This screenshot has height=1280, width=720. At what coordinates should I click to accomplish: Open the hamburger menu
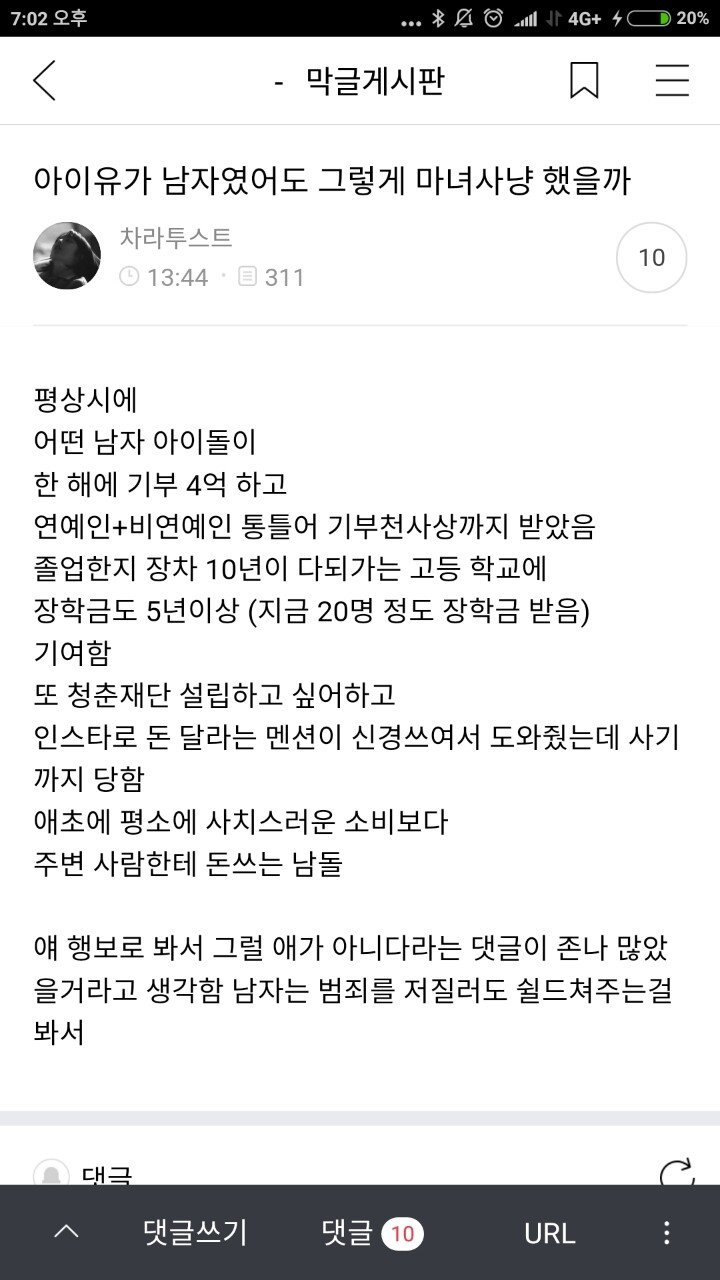click(x=672, y=81)
